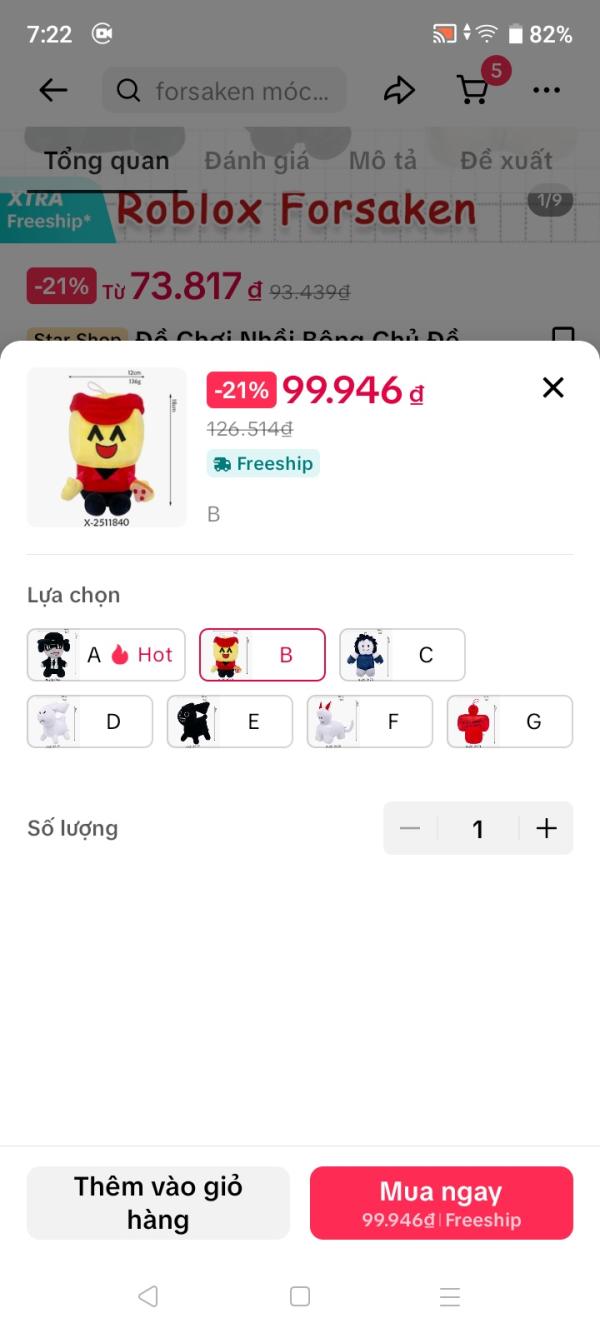Open the search field for forsaken
600x1333 pixels.
click(224, 91)
